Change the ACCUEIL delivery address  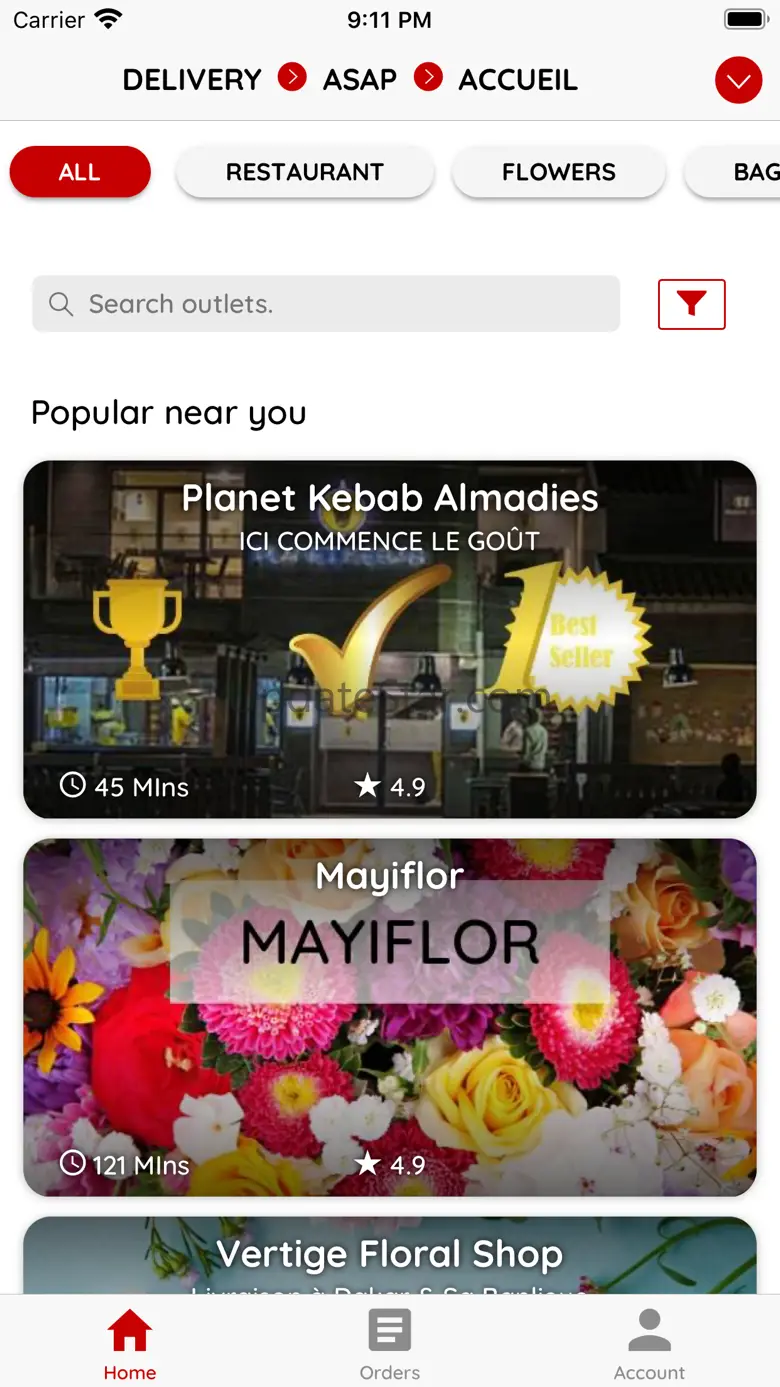click(518, 80)
